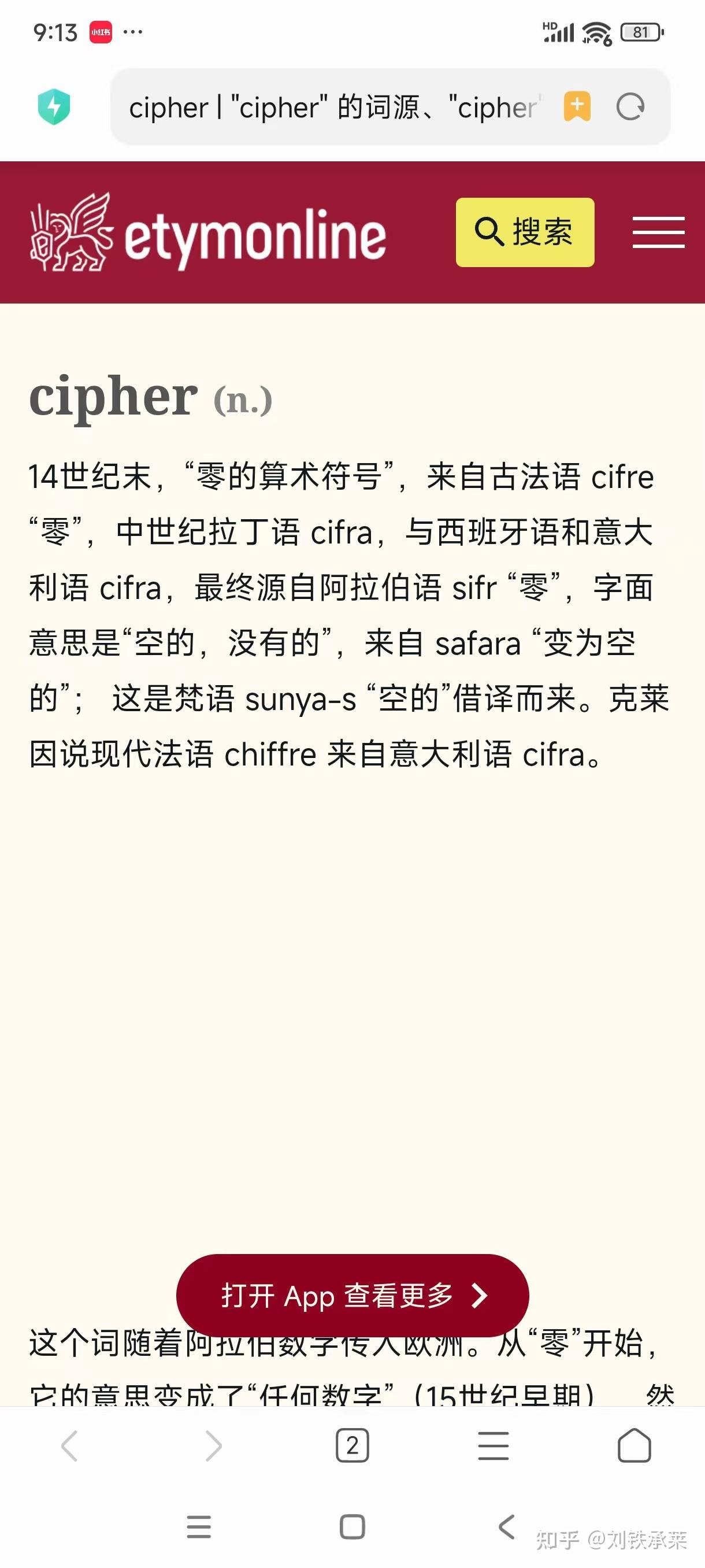Go forward in browser history

213,1445
